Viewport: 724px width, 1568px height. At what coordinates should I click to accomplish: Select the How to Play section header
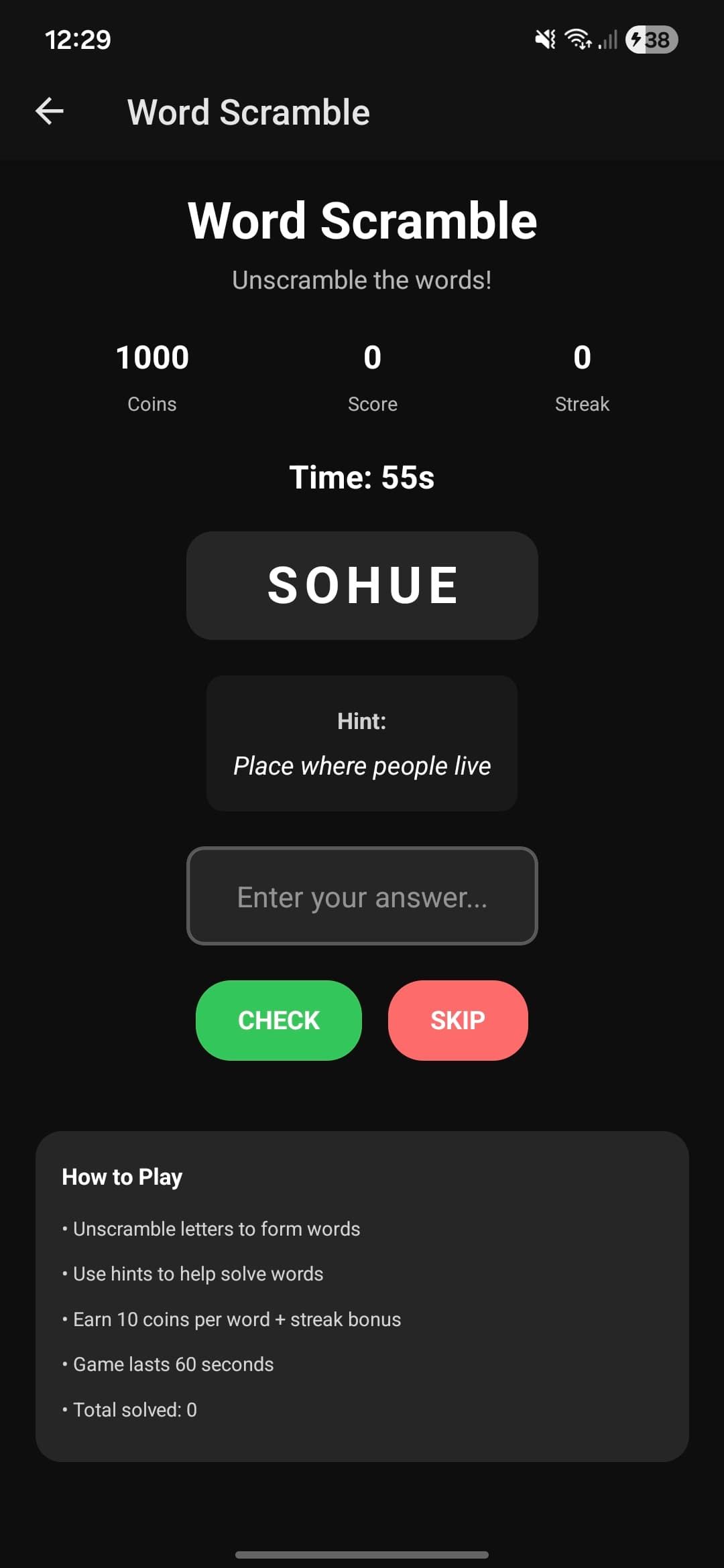(x=121, y=1176)
